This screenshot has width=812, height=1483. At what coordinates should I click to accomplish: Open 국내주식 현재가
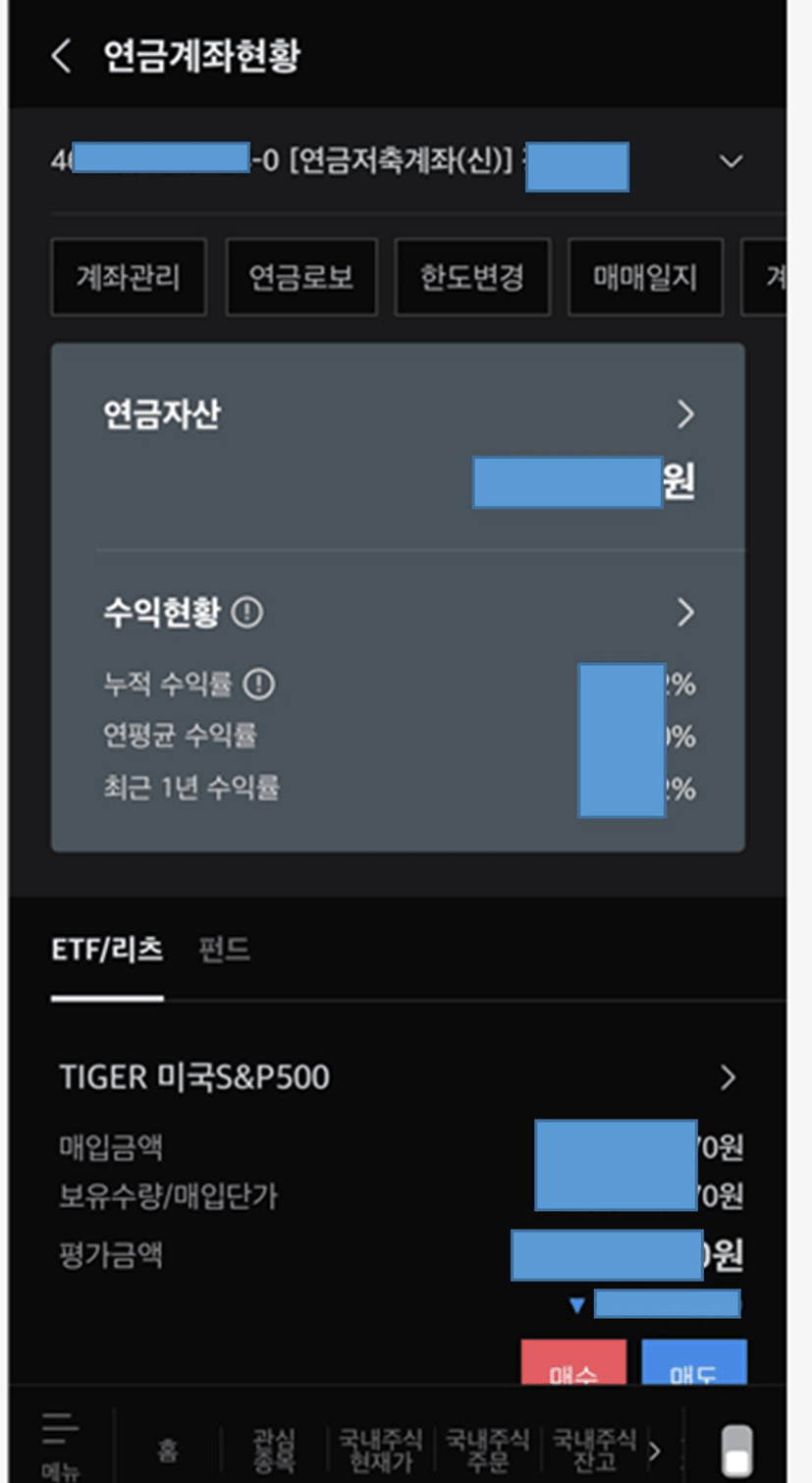coord(380,1451)
